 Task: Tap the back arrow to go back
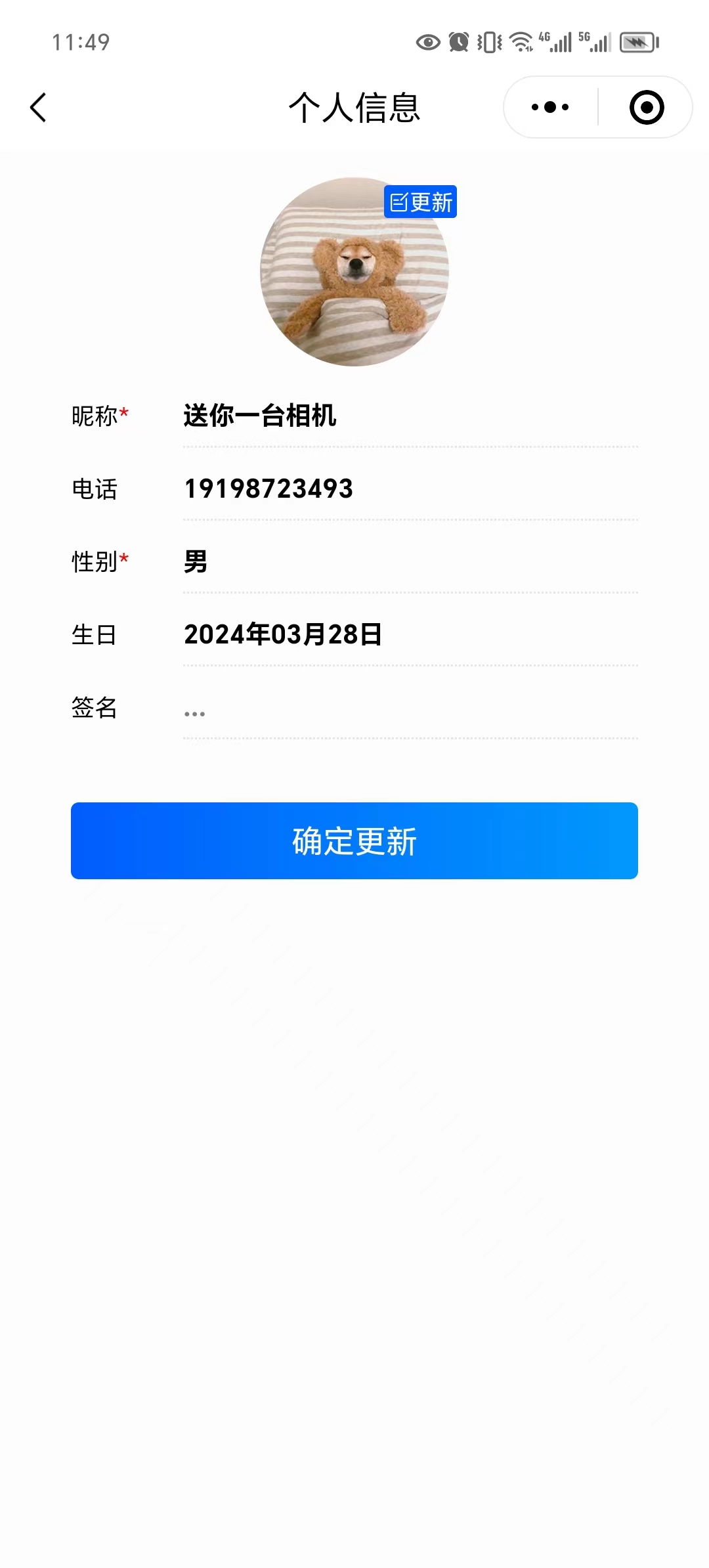[x=37, y=107]
